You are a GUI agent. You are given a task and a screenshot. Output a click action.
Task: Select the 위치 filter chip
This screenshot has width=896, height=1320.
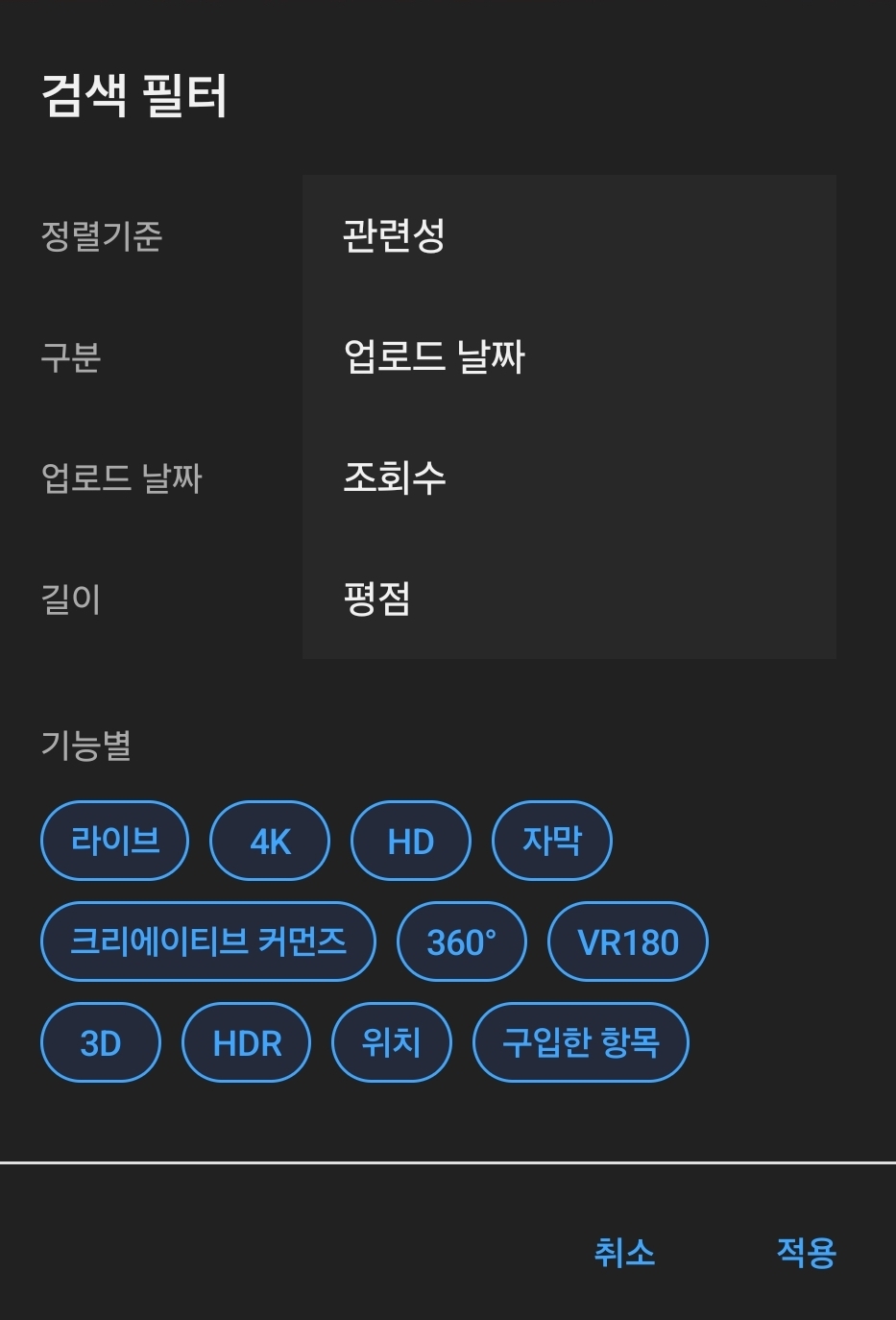[391, 1042]
